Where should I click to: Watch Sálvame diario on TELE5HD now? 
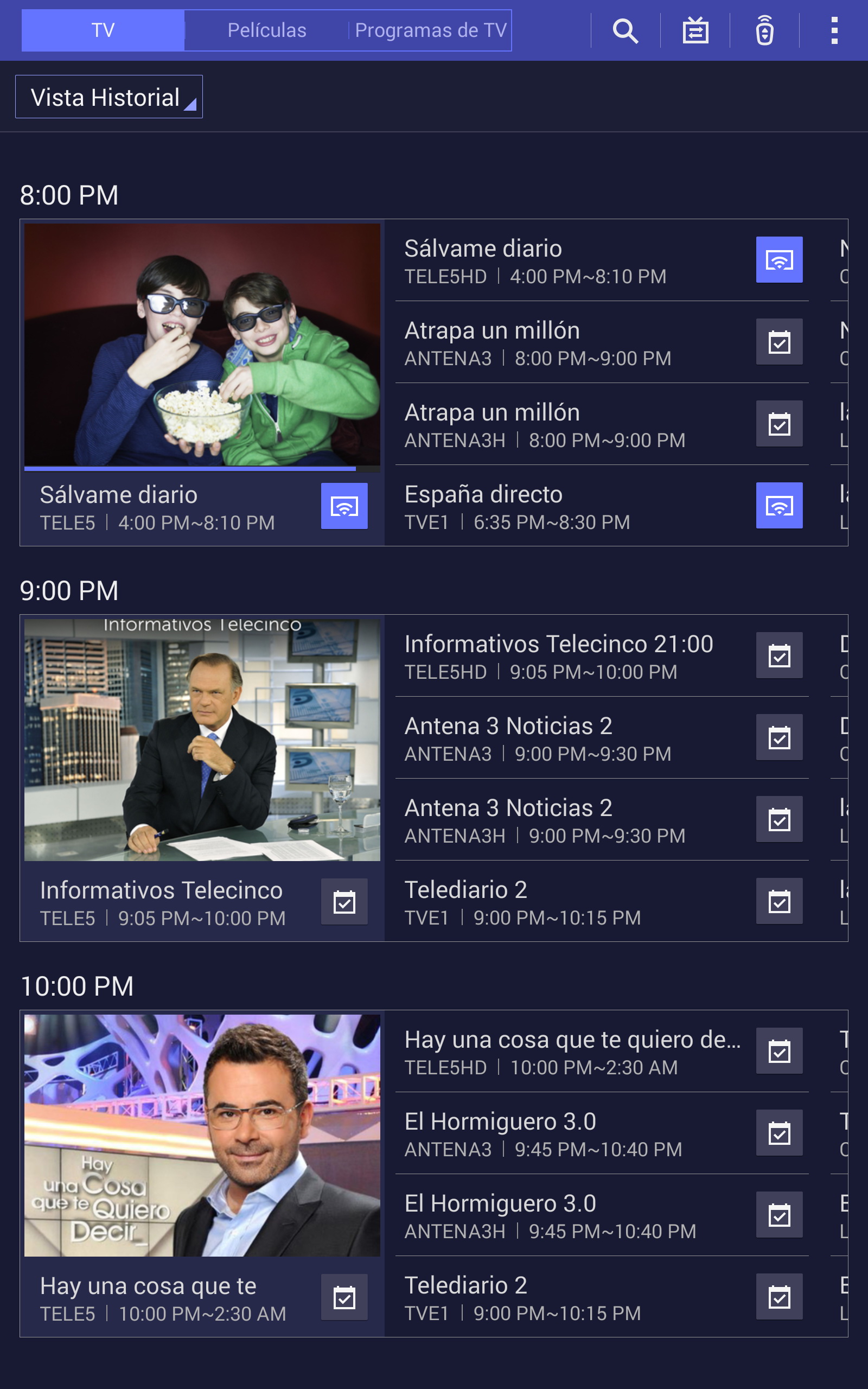pyautogui.click(x=779, y=260)
